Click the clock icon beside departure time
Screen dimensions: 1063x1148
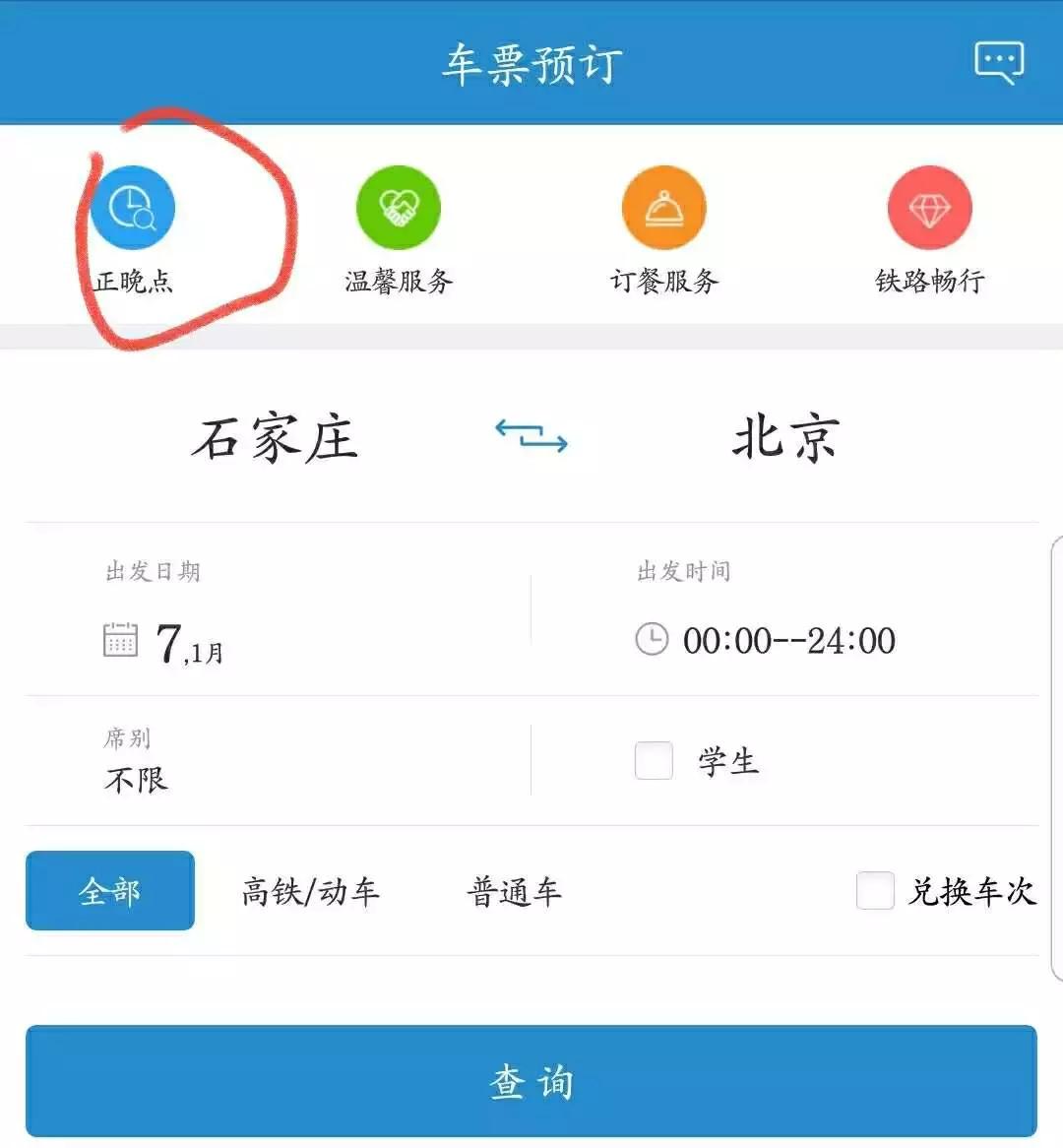(650, 640)
